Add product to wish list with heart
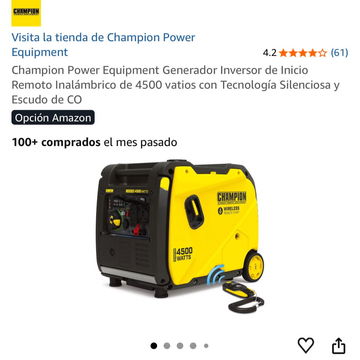Screen dimensions: 360x360 click(306, 345)
